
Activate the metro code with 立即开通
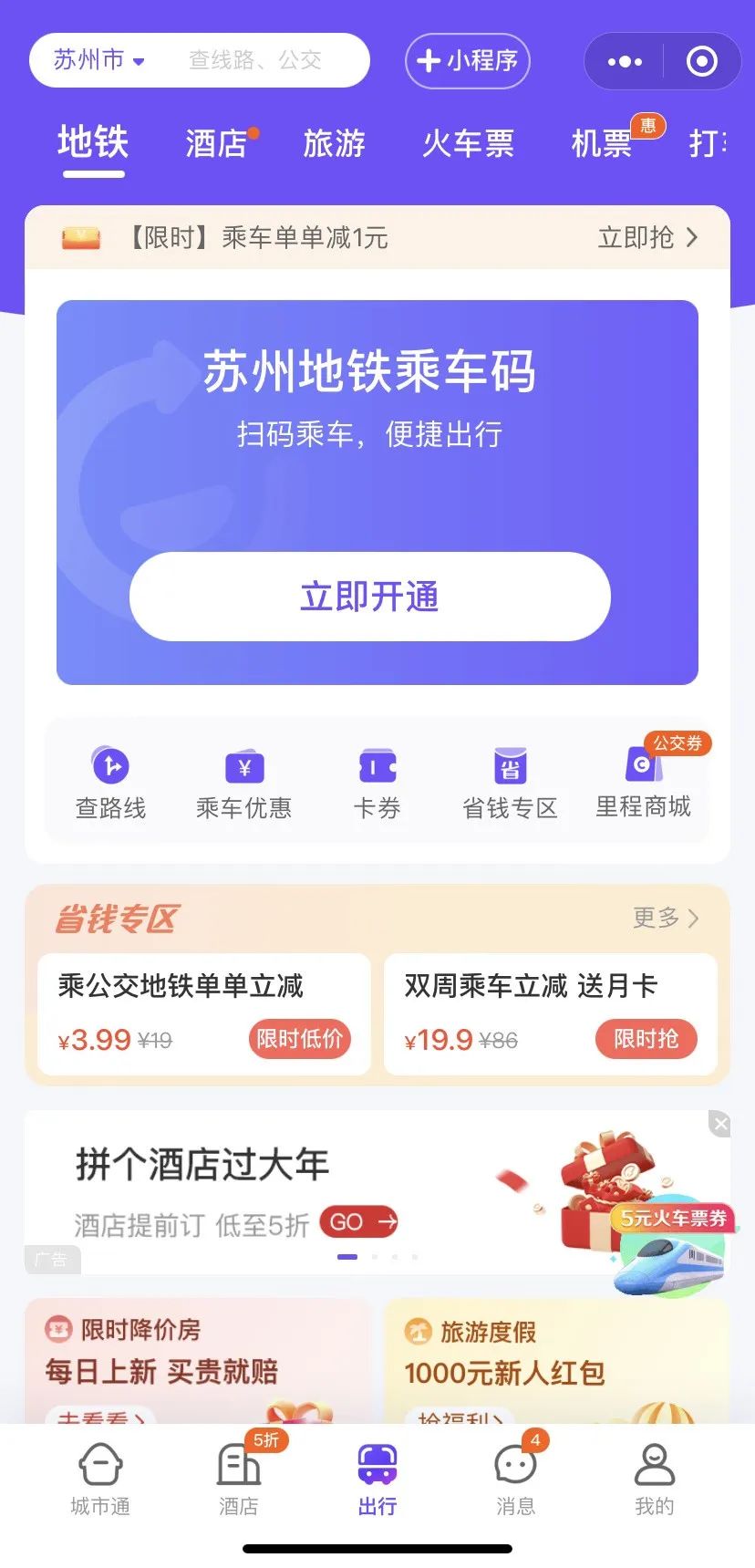pyautogui.click(x=369, y=597)
